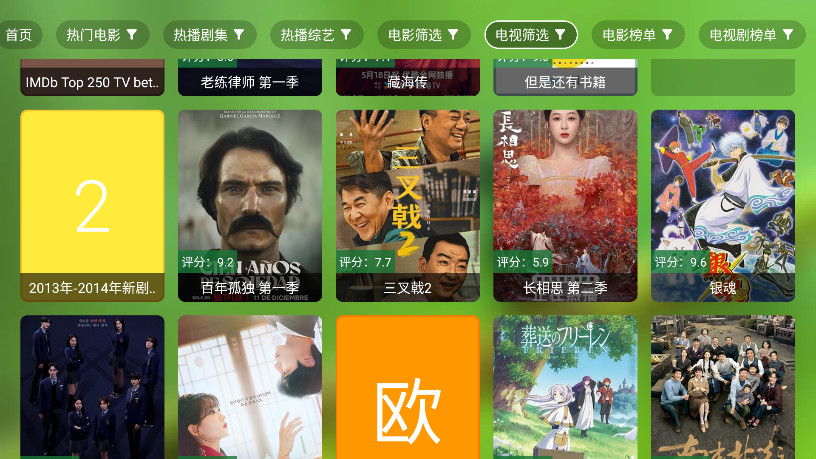Select the 电视筛选 tab
This screenshot has height=459, width=816.
click(531, 35)
